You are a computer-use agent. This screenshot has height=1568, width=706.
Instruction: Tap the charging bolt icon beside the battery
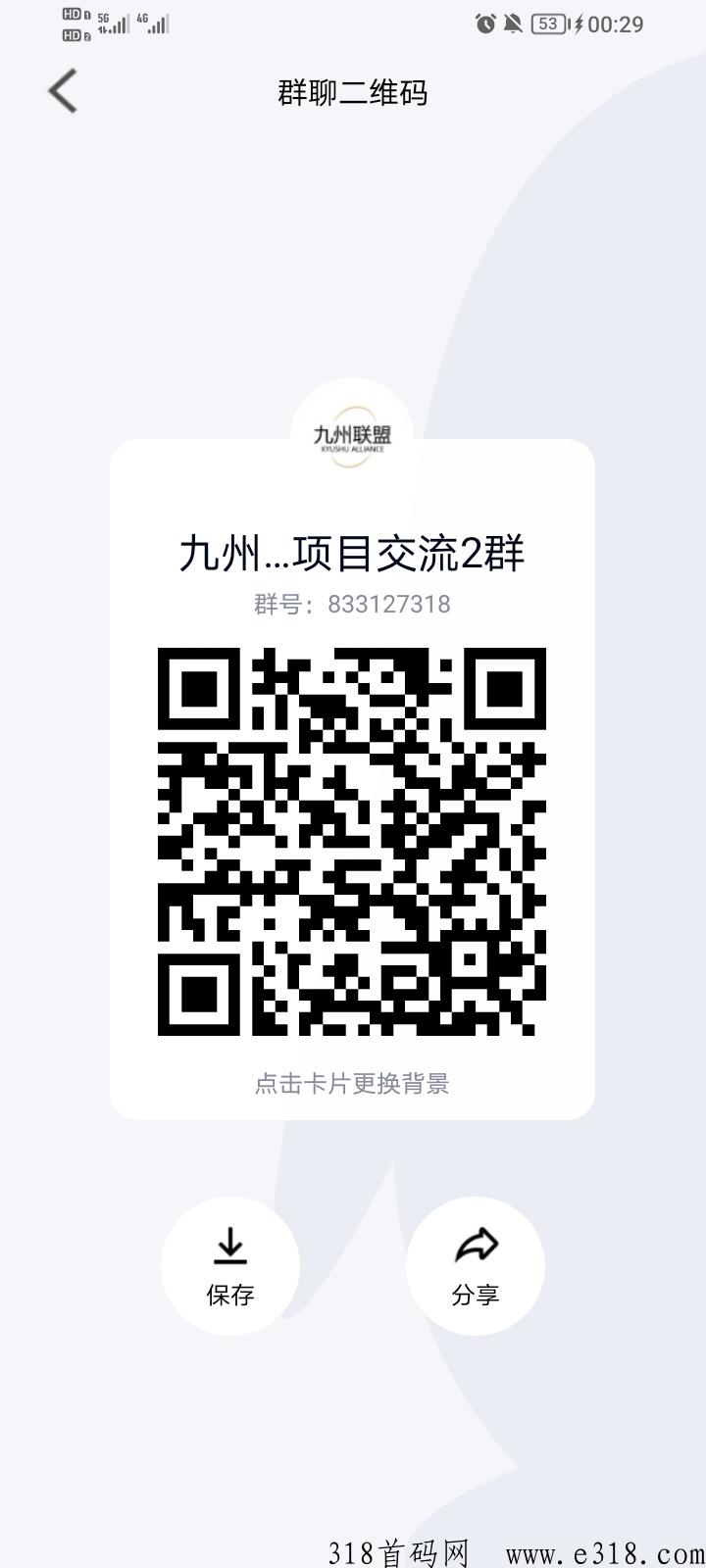(x=578, y=24)
